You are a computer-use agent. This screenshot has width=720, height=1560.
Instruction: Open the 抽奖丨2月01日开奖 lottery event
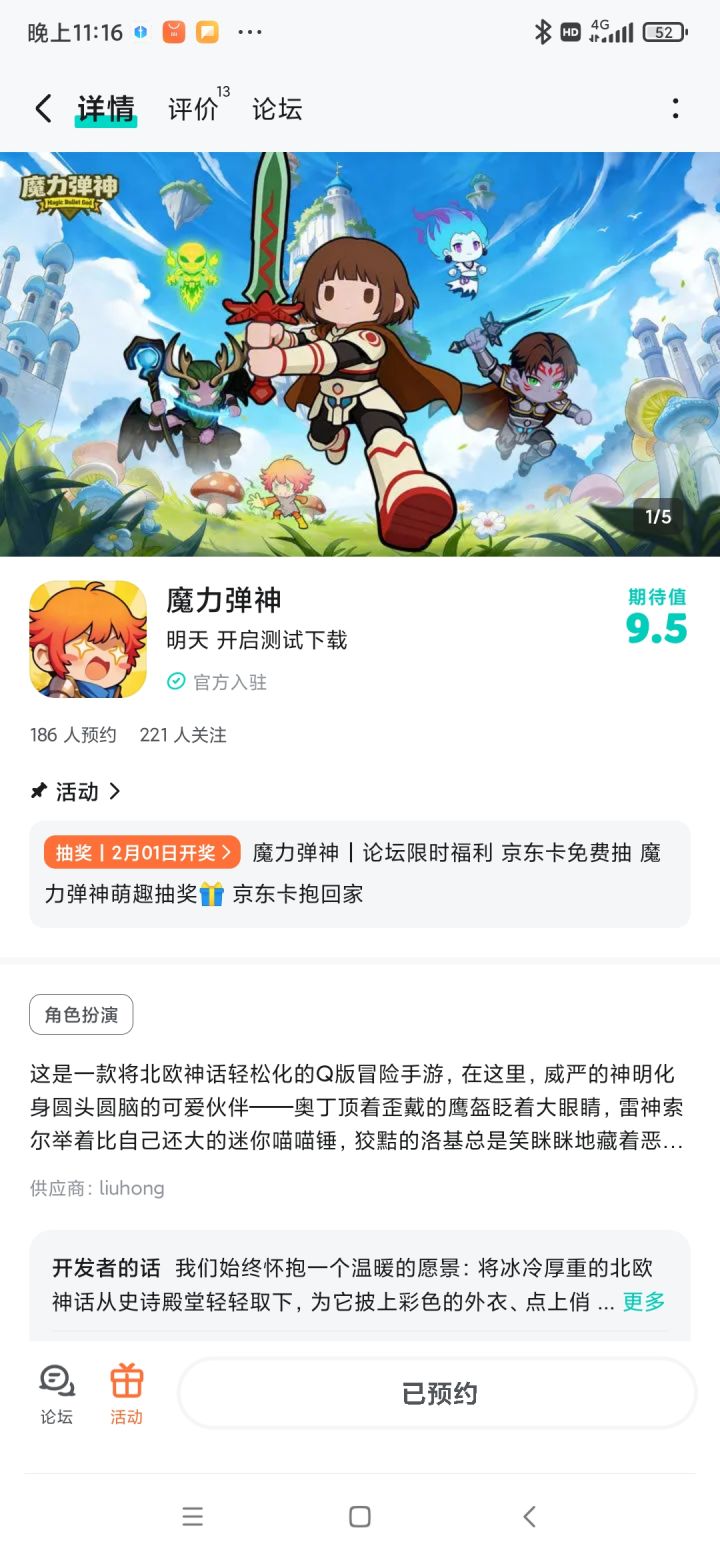pyautogui.click(x=146, y=853)
